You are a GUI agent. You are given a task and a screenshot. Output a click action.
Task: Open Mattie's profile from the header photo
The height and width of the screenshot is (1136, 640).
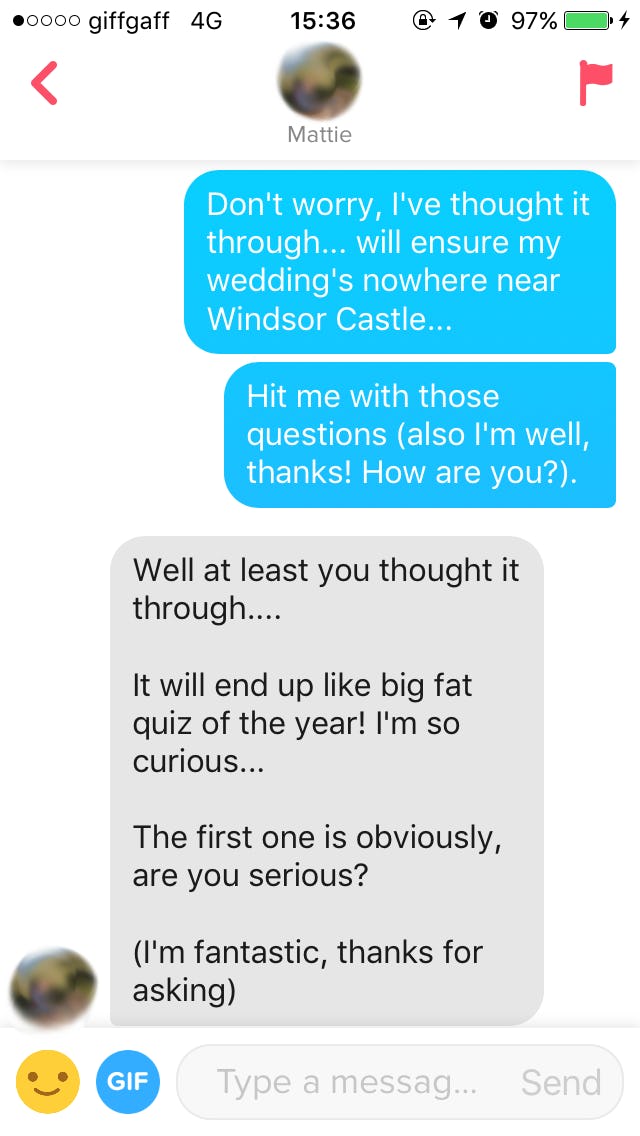319,80
